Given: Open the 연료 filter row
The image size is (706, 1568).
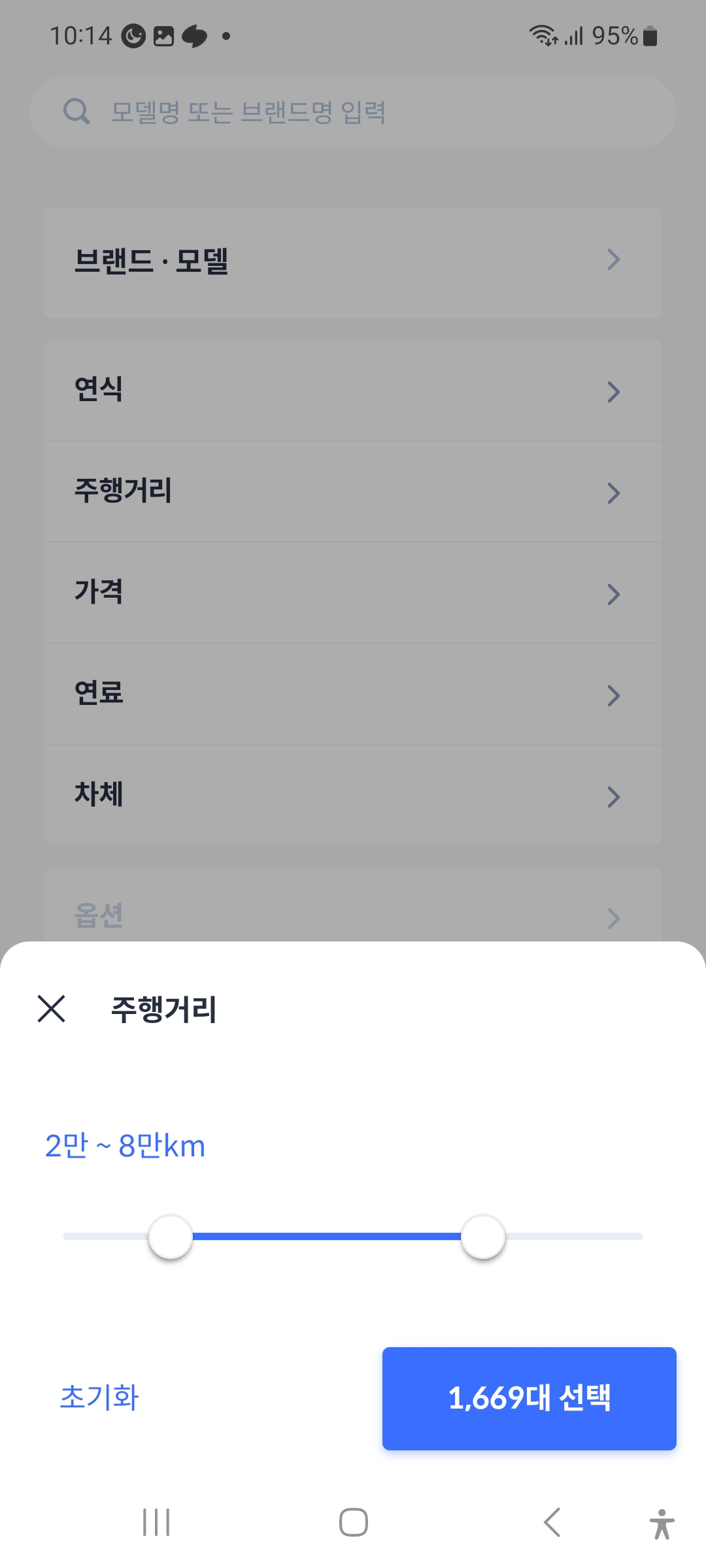Looking at the screenshot, I should (x=353, y=694).
